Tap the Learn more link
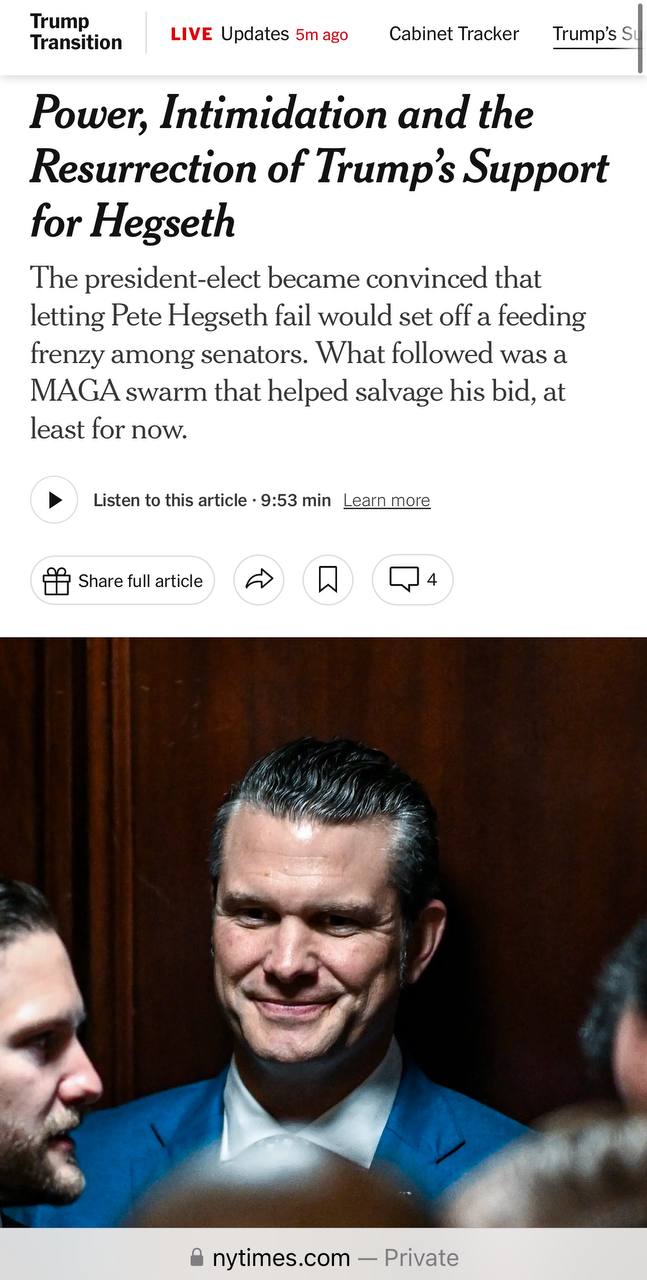The width and height of the screenshot is (647, 1280). pyautogui.click(x=386, y=500)
